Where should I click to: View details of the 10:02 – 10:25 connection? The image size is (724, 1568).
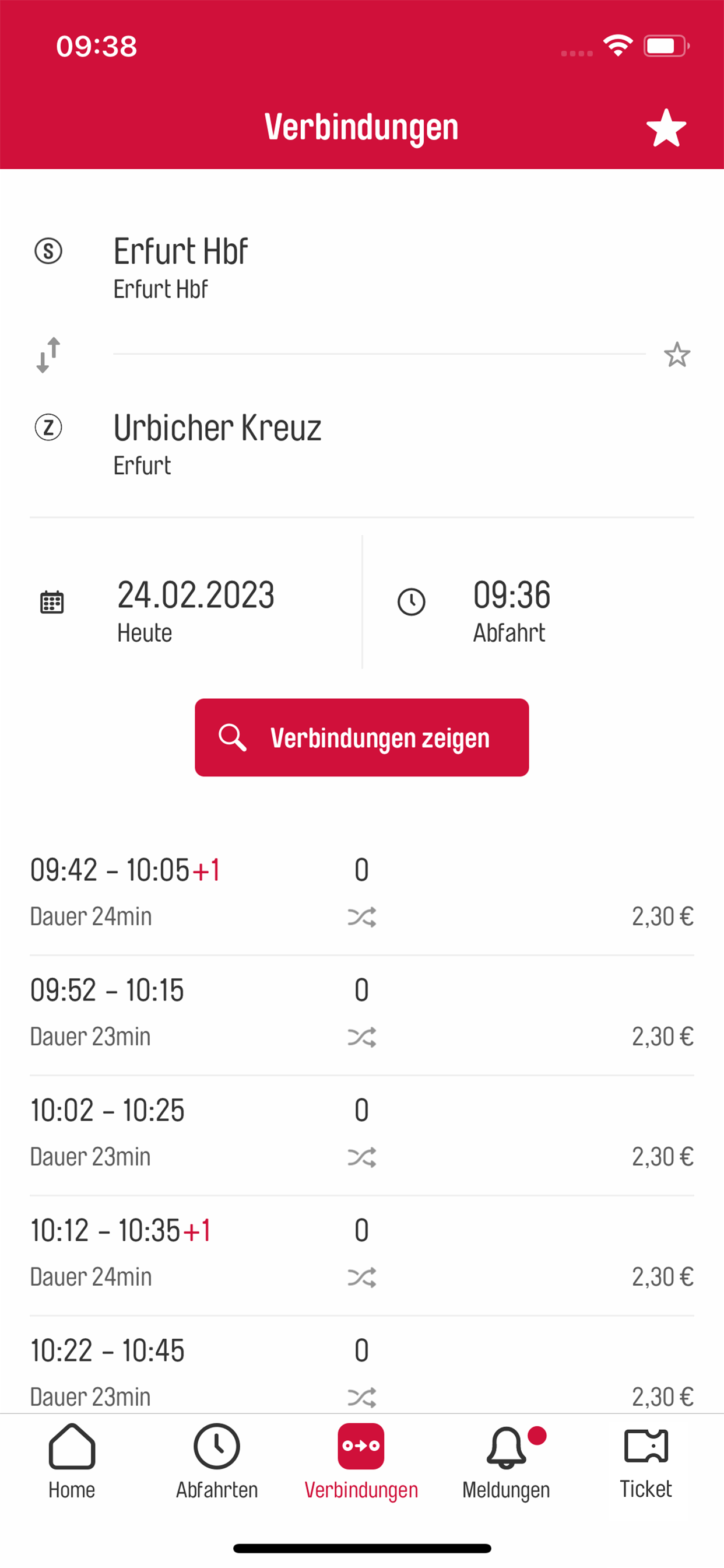point(361,1134)
